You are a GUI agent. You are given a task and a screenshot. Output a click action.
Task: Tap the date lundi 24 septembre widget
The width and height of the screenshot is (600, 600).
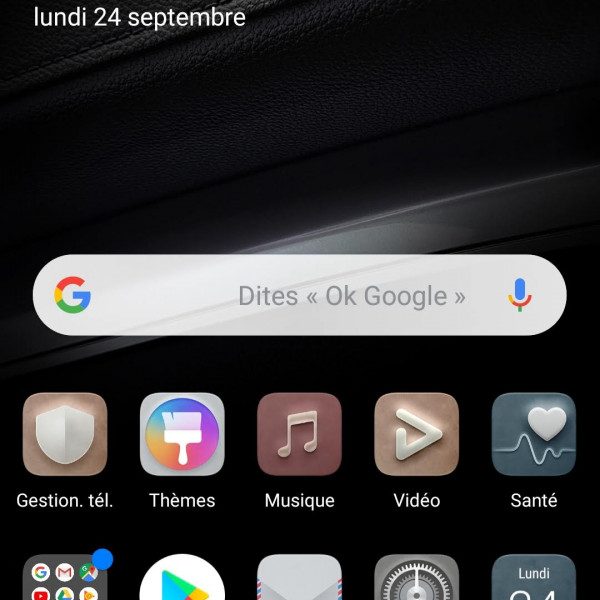coord(140,17)
